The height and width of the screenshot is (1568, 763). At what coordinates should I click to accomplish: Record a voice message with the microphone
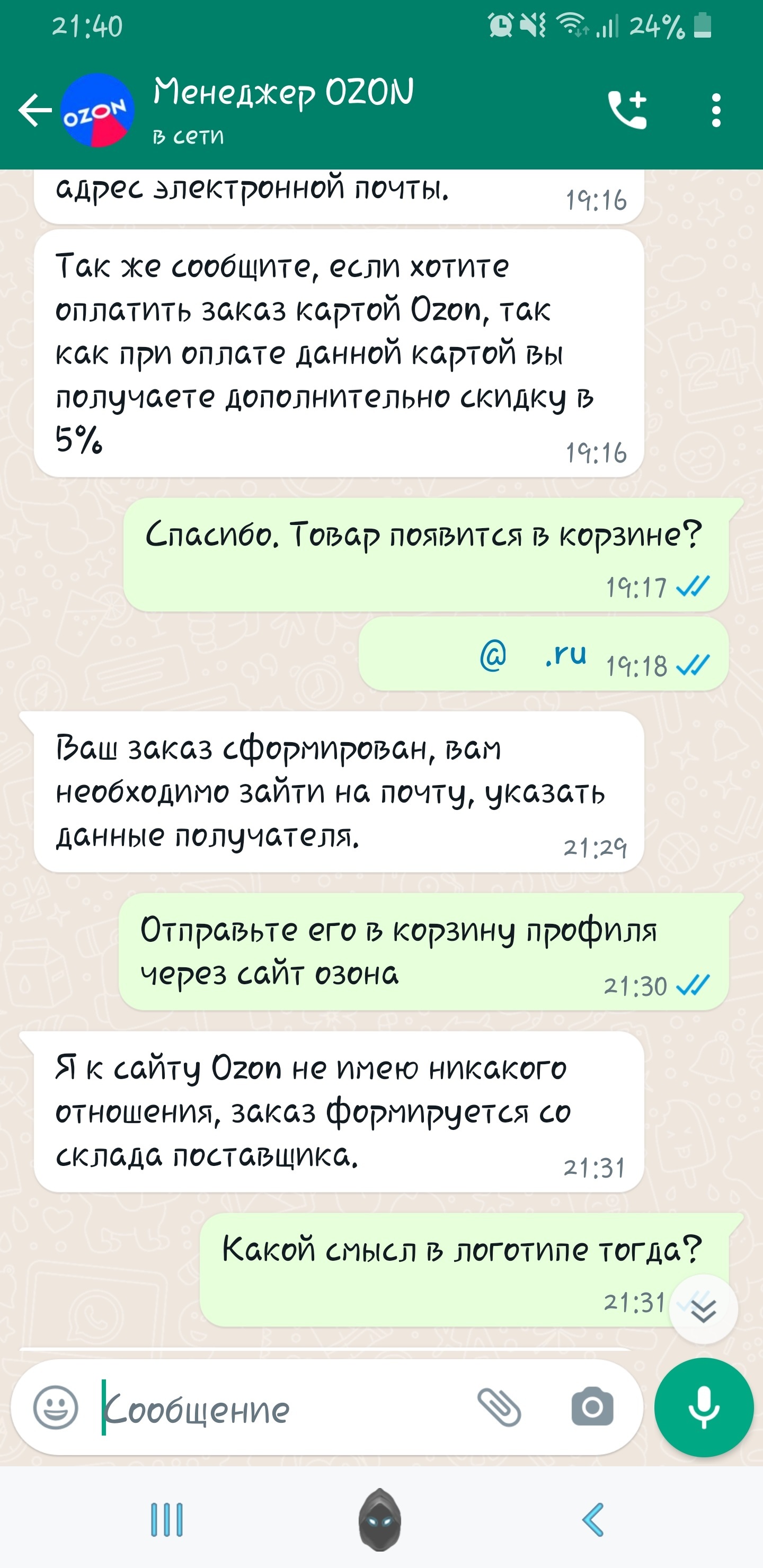click(703, 1407)
